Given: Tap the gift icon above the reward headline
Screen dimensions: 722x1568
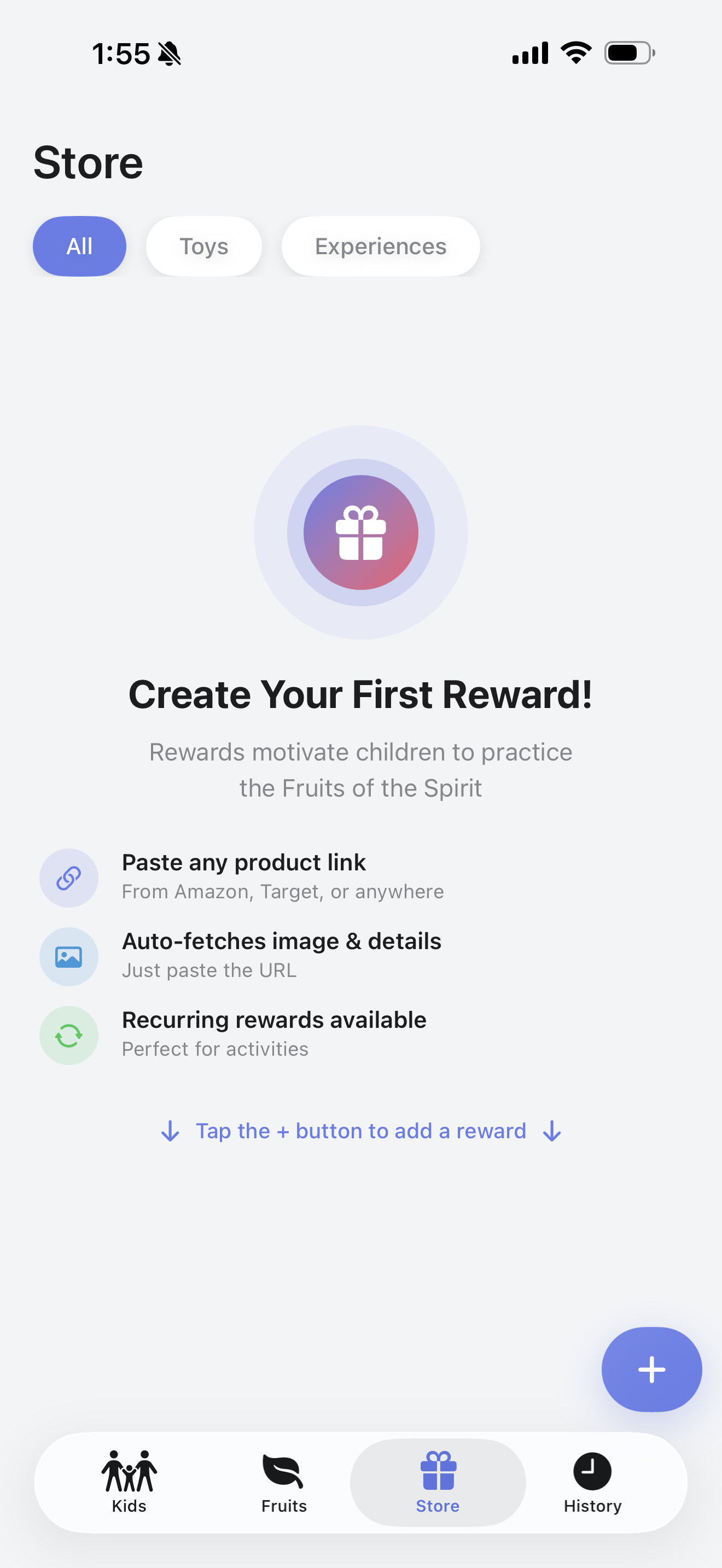Looking at the screenshot, I should [x=360, y=533].
